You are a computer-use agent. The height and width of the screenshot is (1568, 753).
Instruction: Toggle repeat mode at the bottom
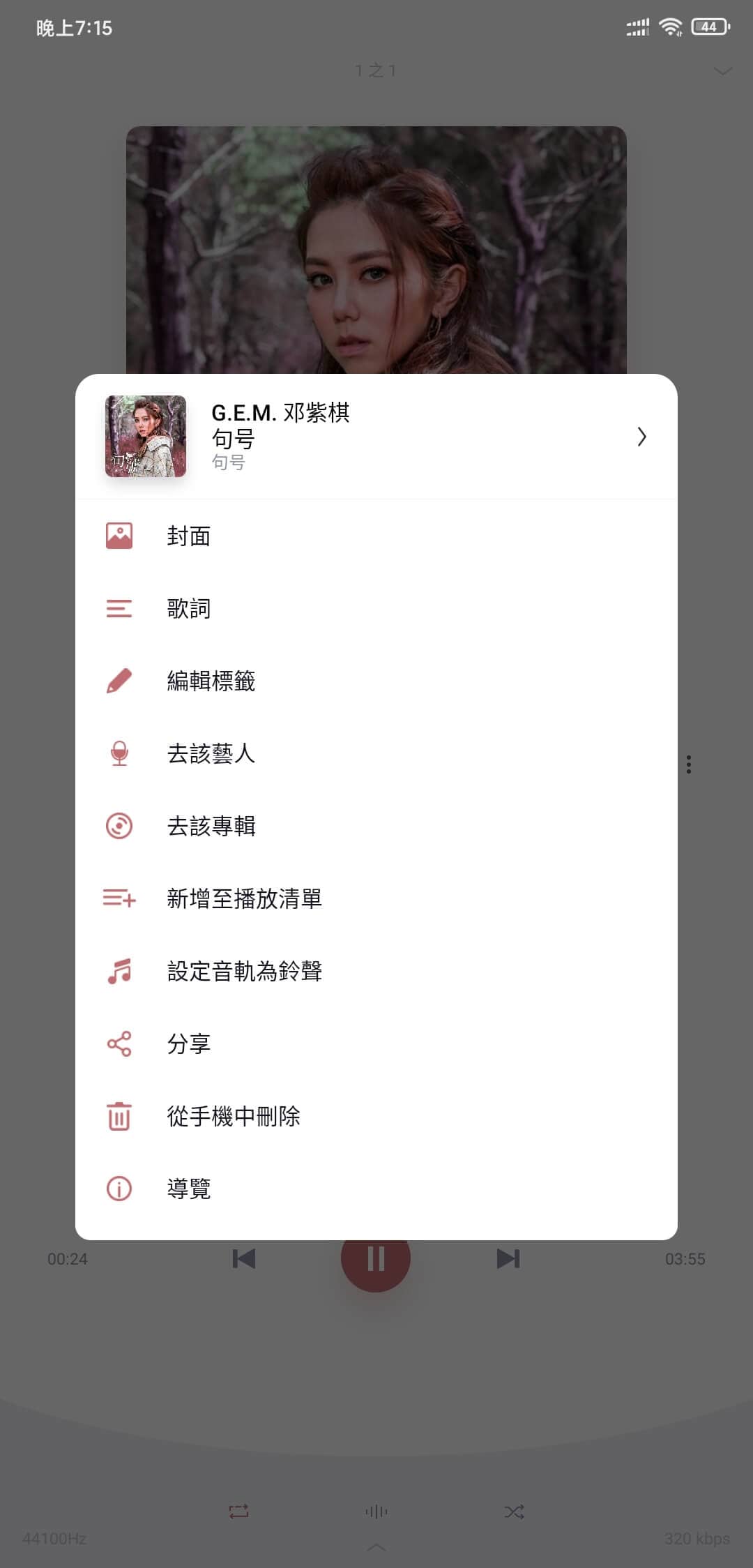click(x=238, y=1511)
